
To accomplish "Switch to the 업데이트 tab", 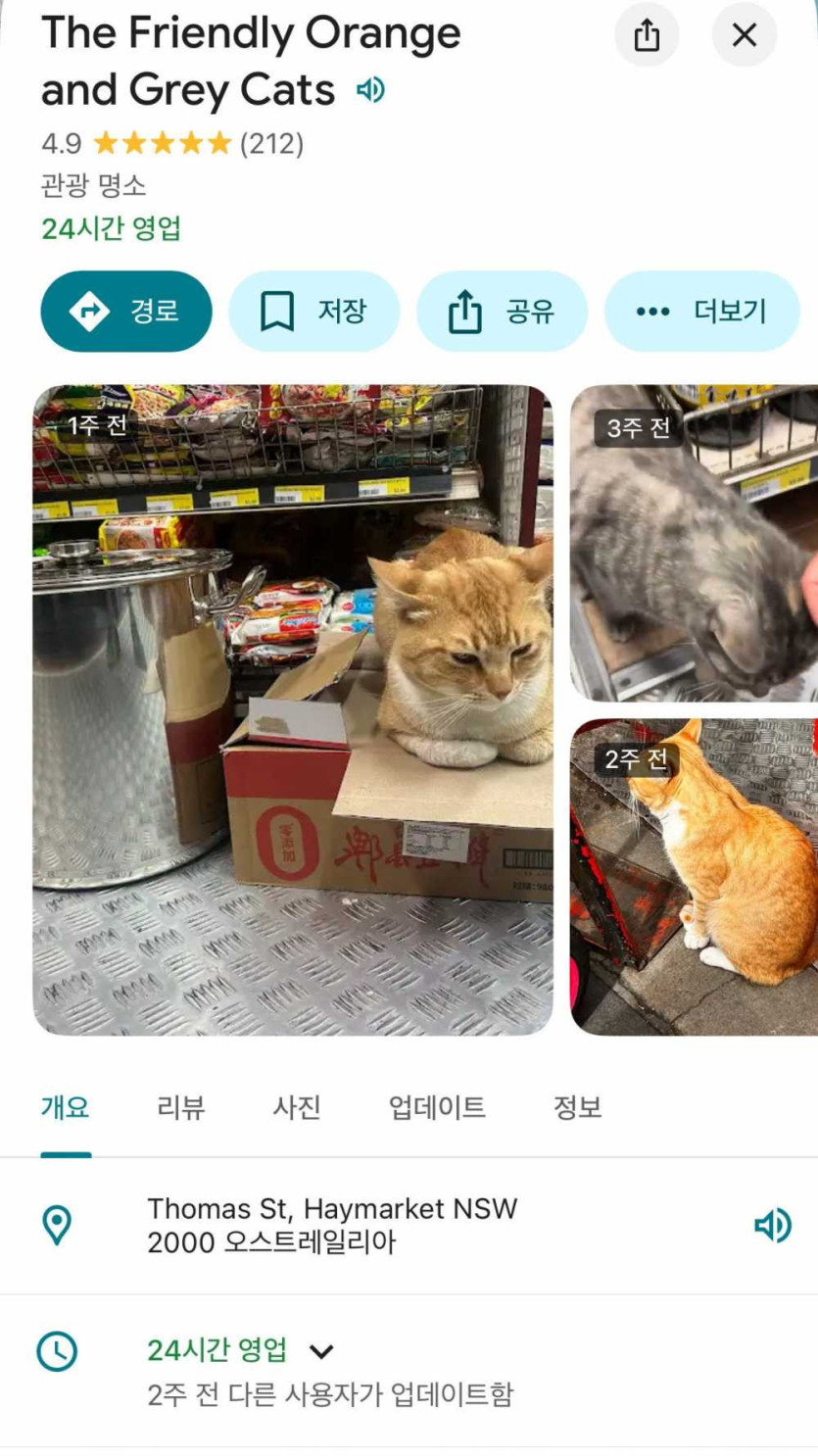I will pyautogui.click(x=437, y=1108).
